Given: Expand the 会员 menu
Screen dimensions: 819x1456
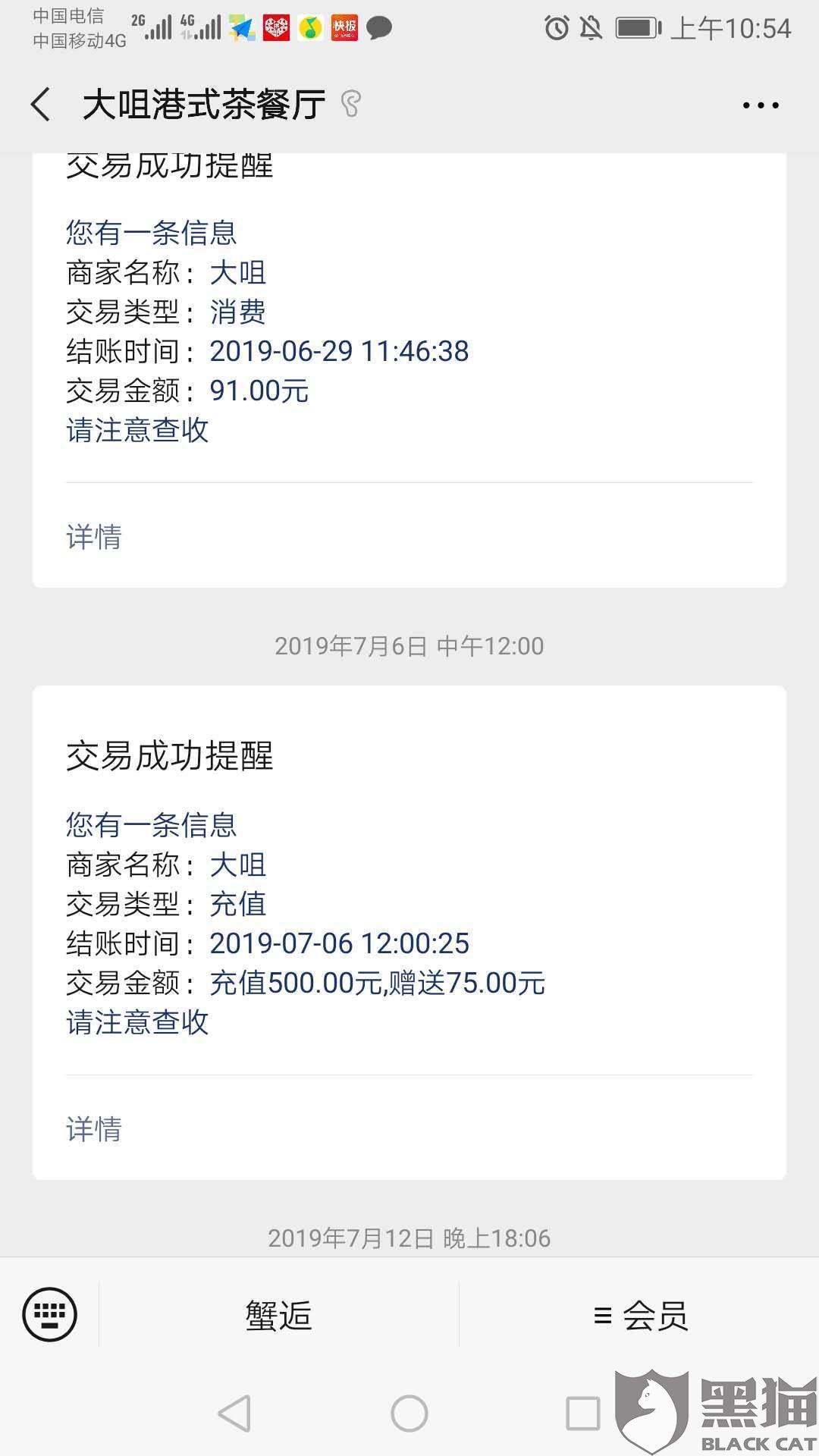Looking at the screenshot, I should [639, 1315].
